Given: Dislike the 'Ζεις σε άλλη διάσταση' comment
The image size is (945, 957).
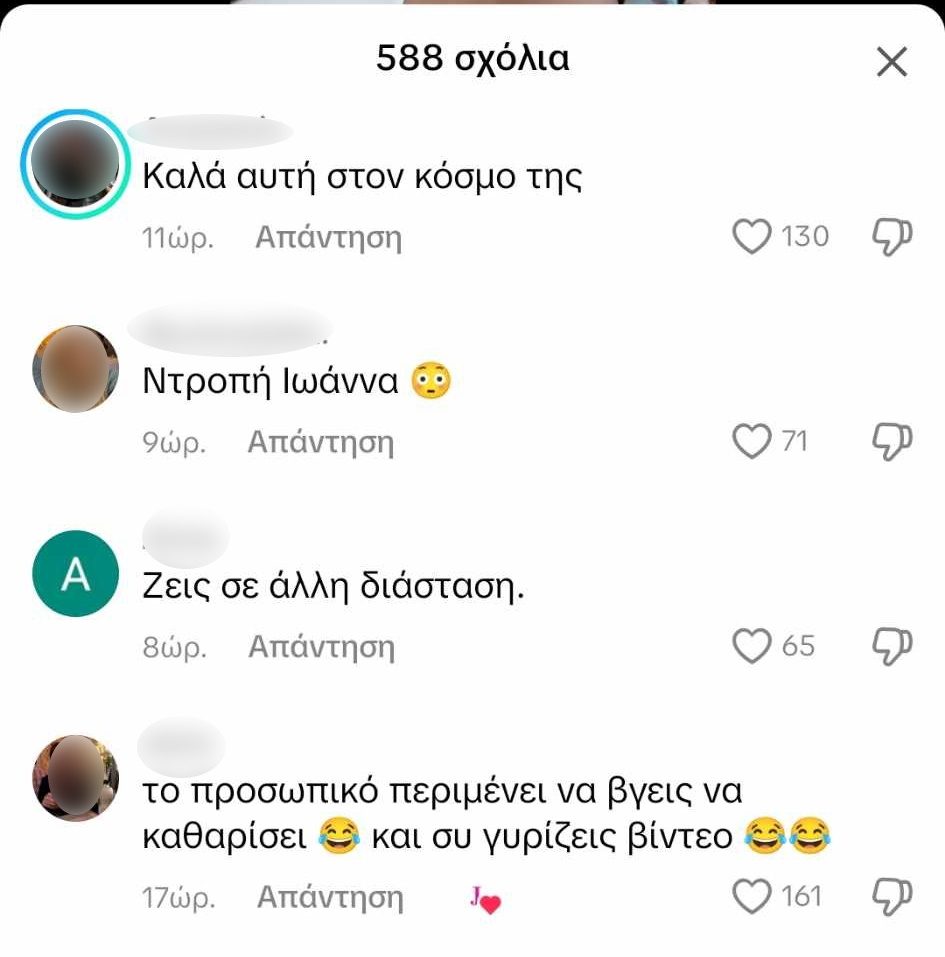Looking at the screenshot, I should pyautogui.click(x=892, y=646).
